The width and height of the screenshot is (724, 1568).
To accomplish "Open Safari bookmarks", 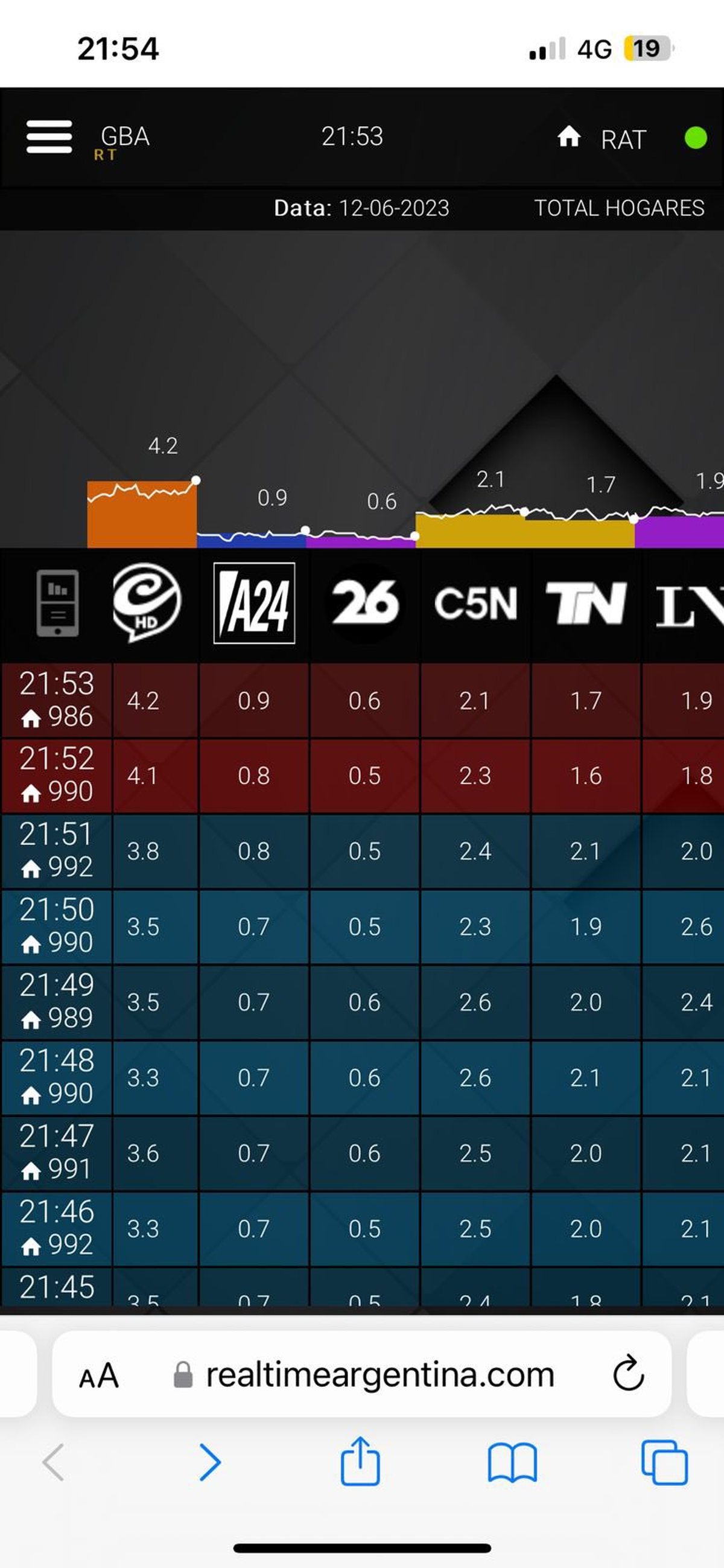I will (512, 1463).
